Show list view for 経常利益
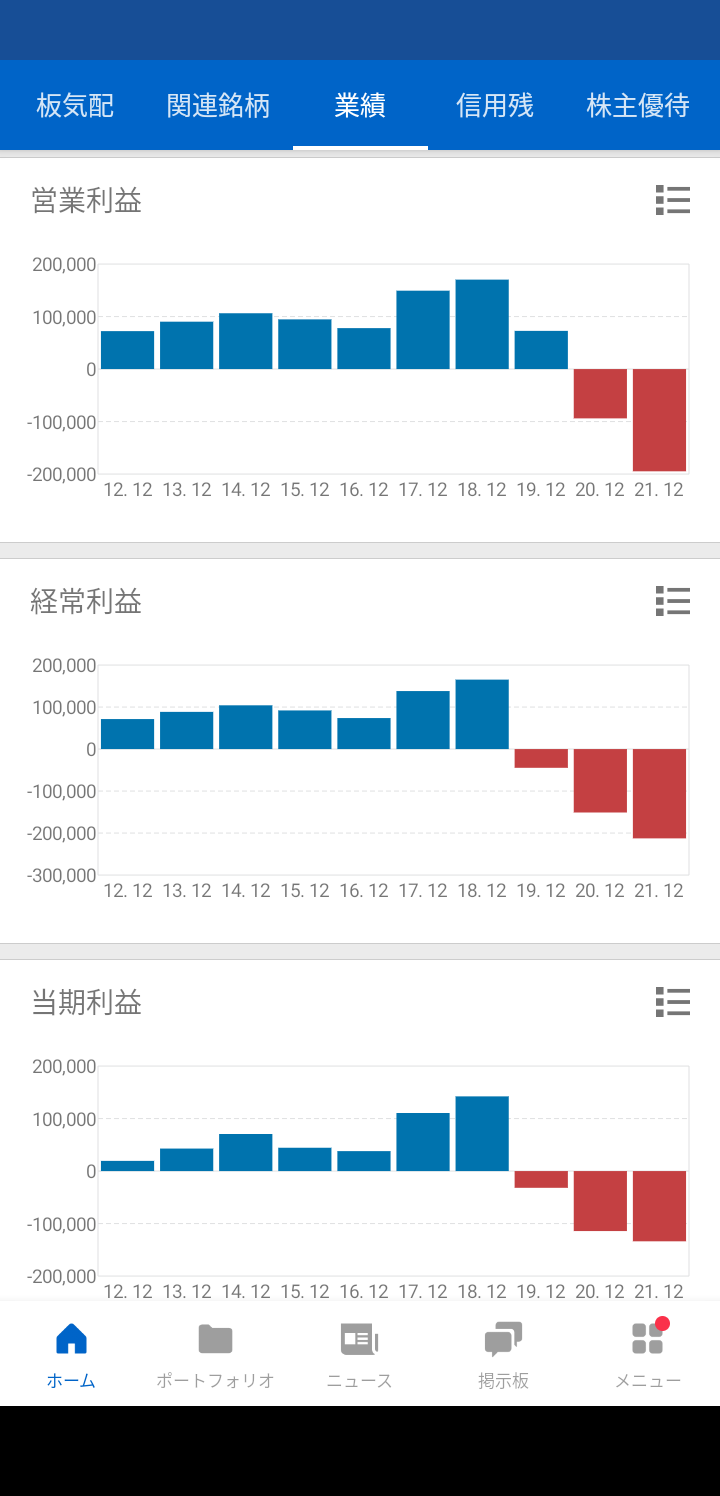 point(673,601)
